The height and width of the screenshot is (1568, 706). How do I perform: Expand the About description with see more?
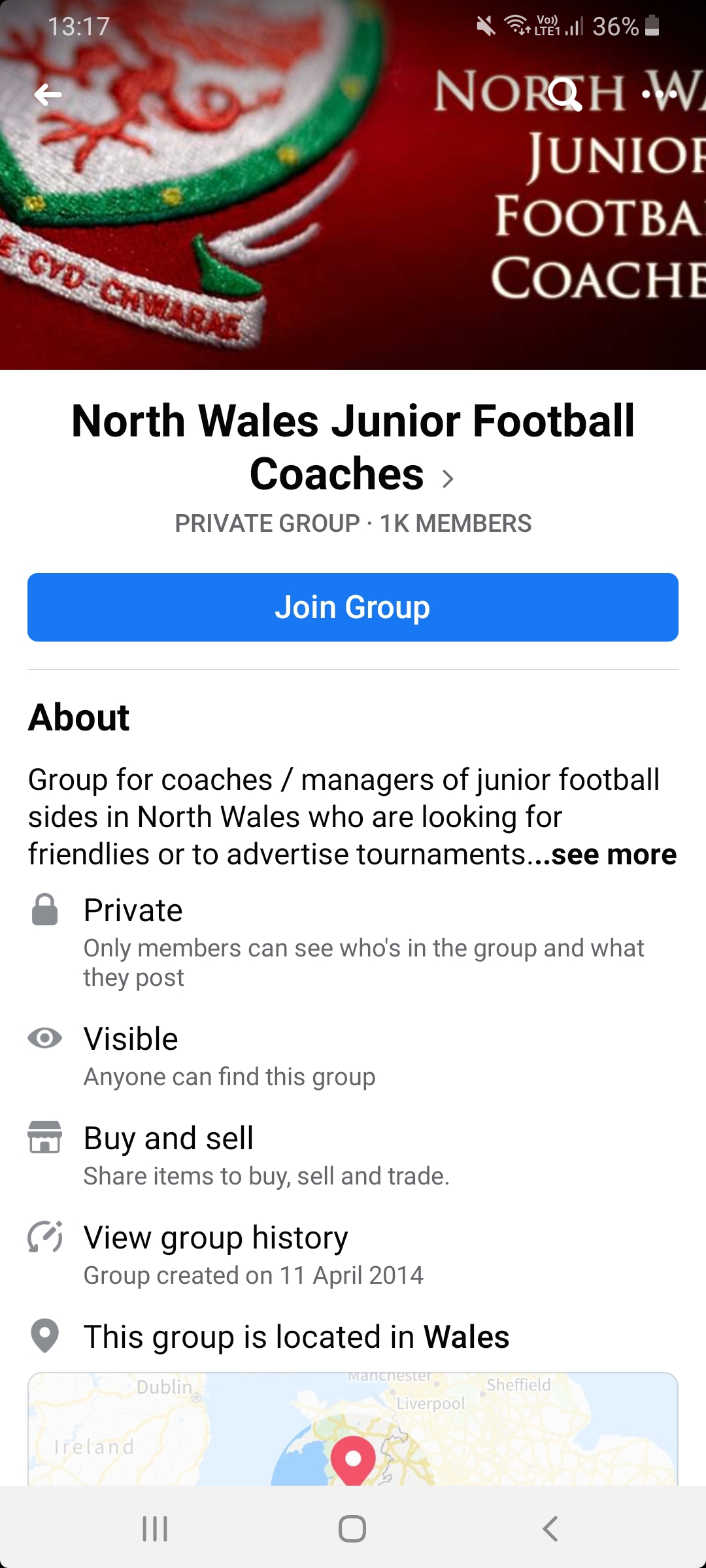[613, 855]
